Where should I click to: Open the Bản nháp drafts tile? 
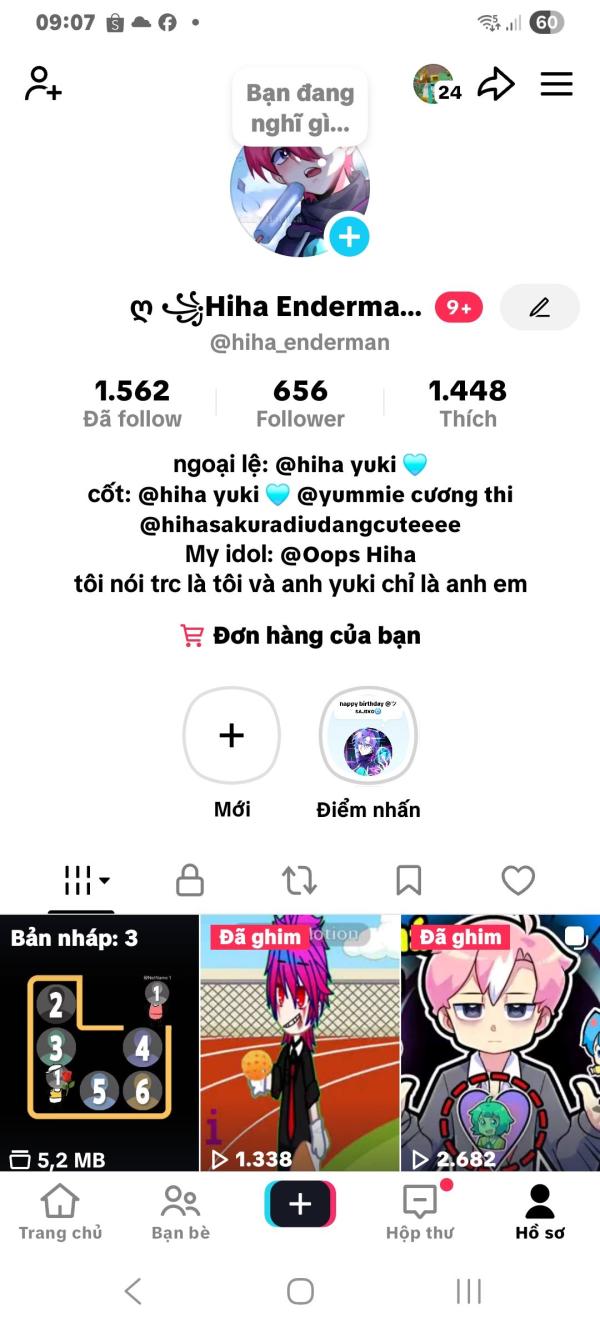(x=99, y=1043)
